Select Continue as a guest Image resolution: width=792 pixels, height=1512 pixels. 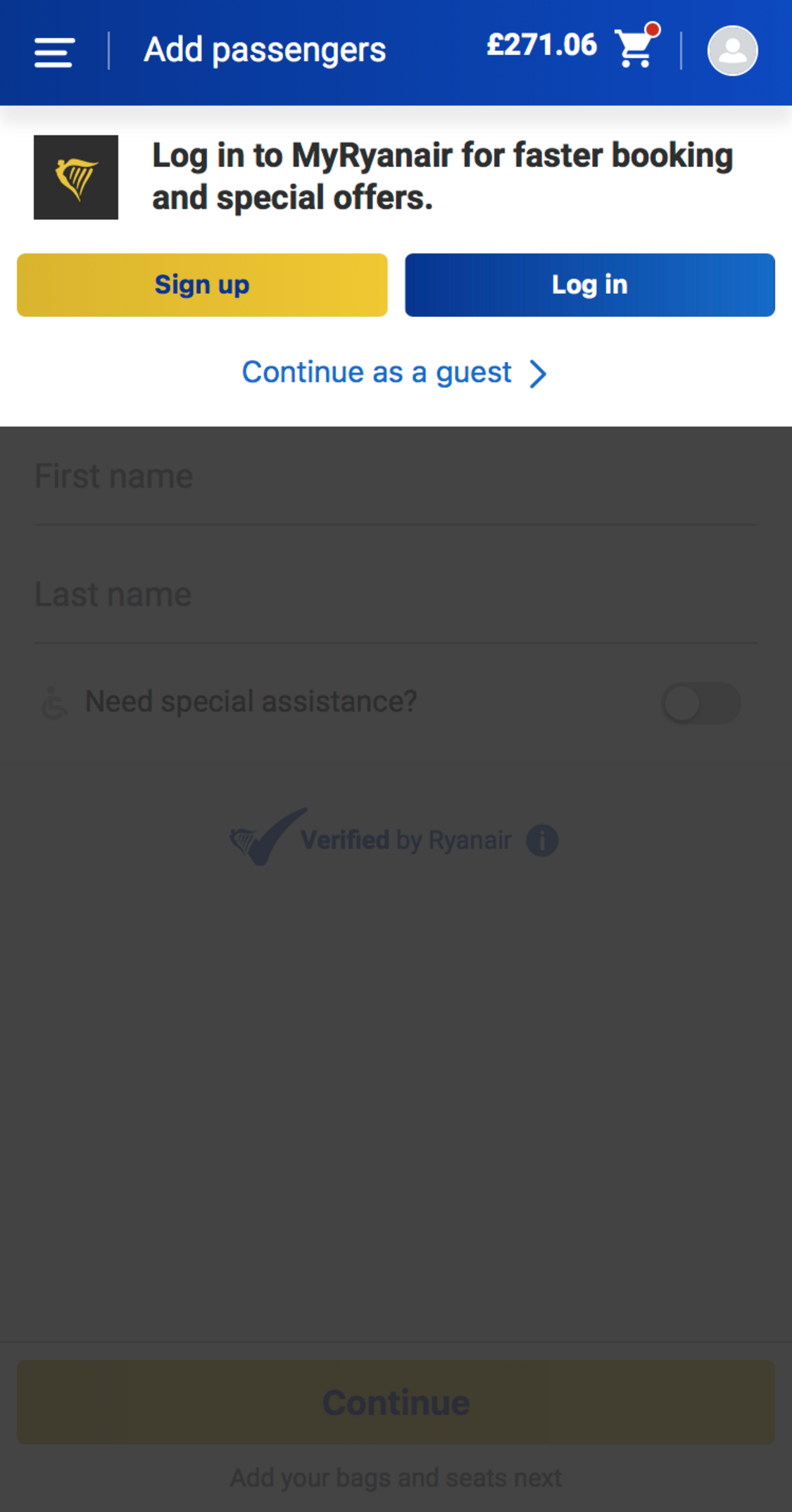pyautogui.click(x=377, y=372)
